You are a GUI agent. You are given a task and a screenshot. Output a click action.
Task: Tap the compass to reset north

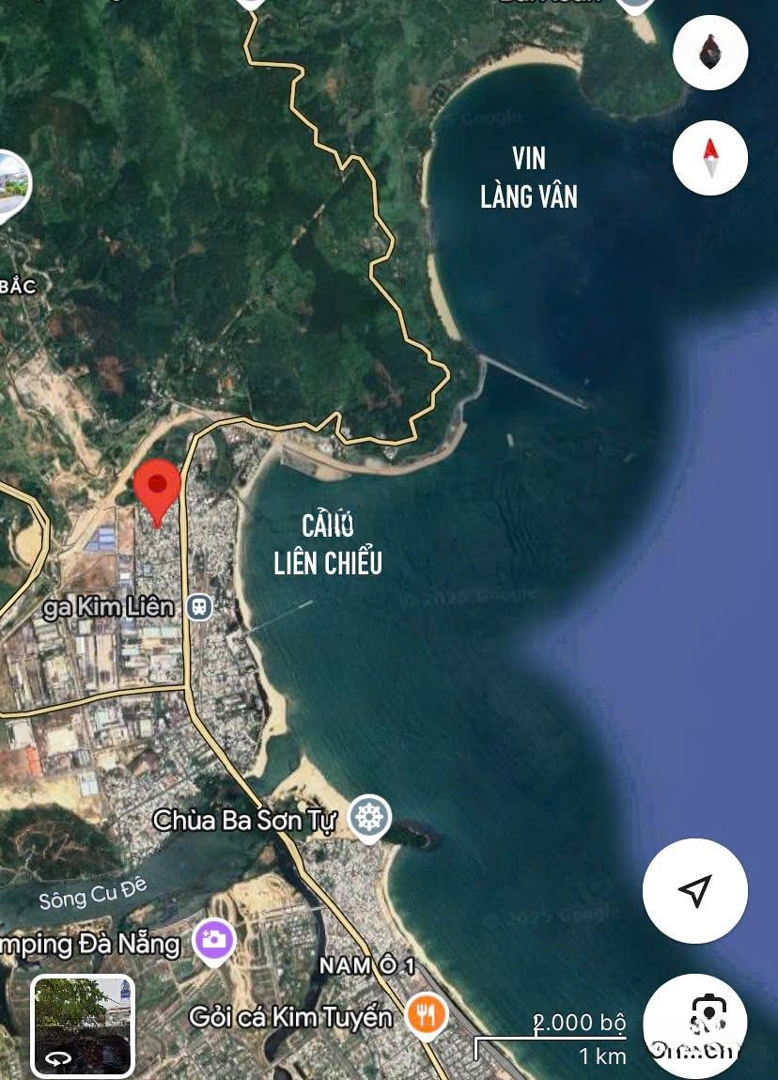(x=710, y=157)
